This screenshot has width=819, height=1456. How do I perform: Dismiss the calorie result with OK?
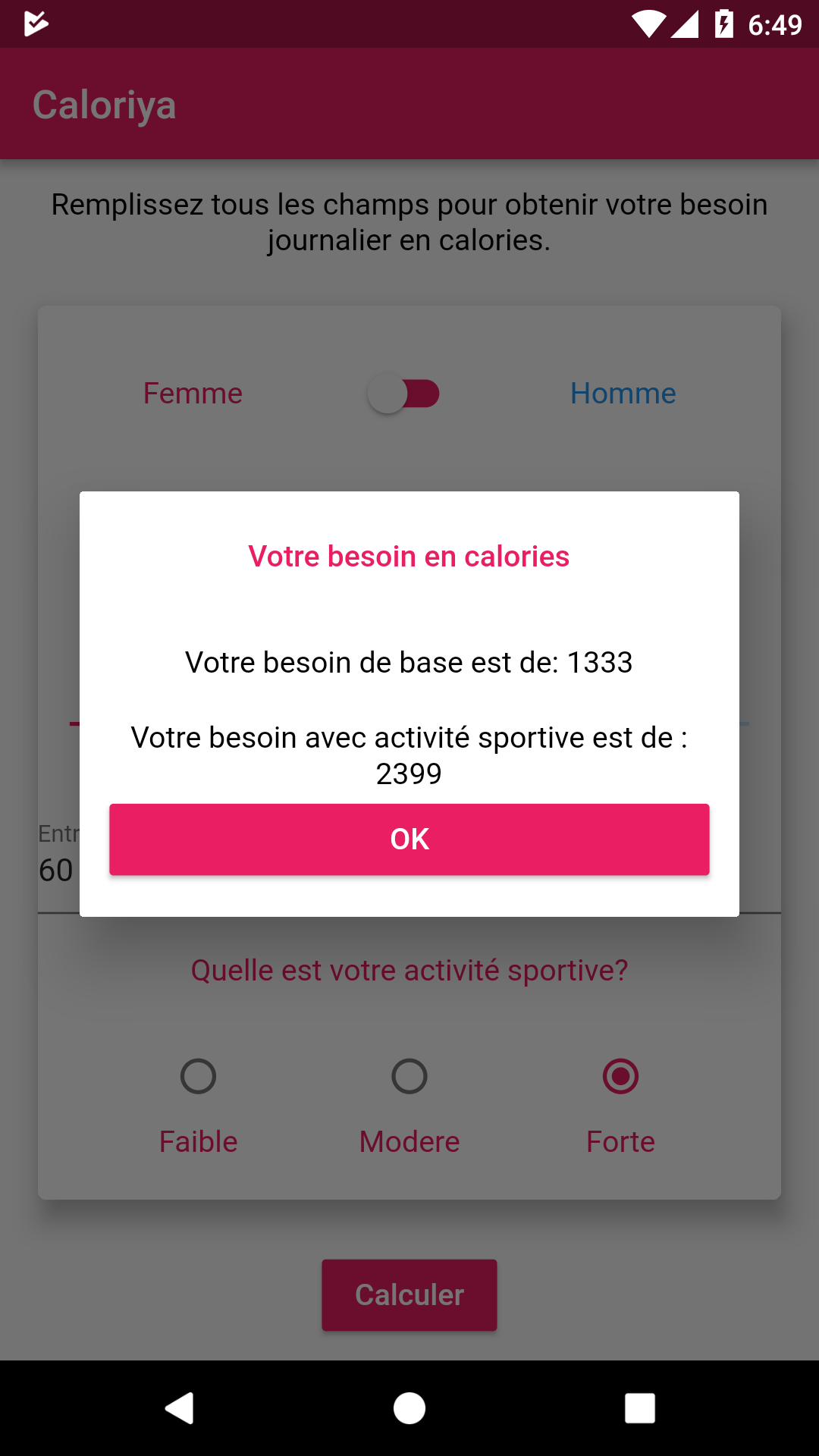tap(409, 839)
